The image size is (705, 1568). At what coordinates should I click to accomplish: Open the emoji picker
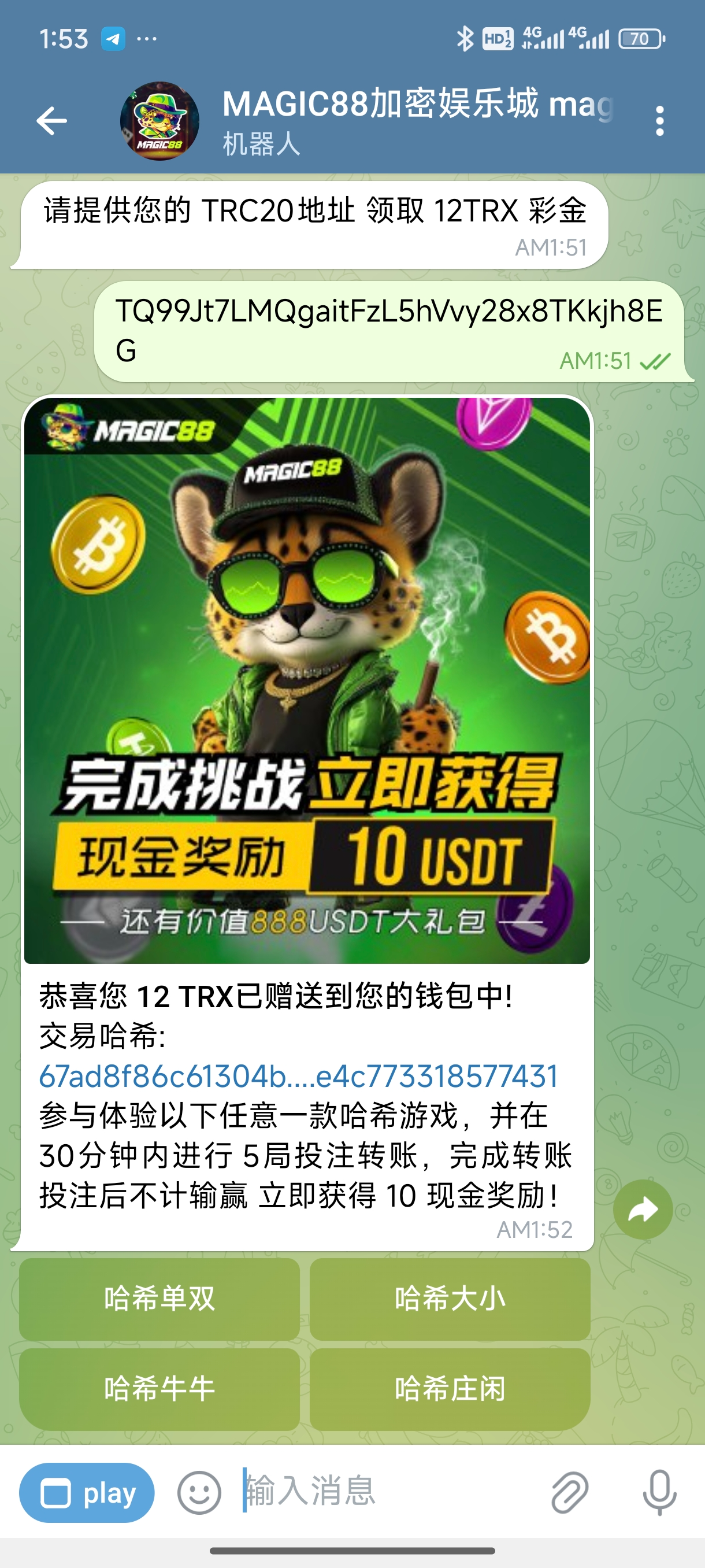199,1492
